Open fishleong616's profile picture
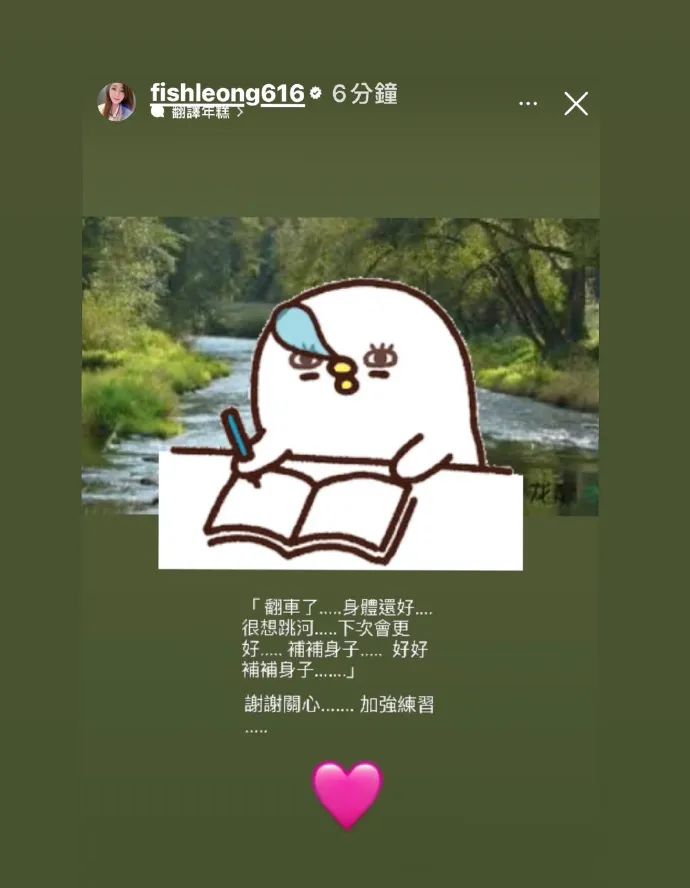 (x=116, y=102)
